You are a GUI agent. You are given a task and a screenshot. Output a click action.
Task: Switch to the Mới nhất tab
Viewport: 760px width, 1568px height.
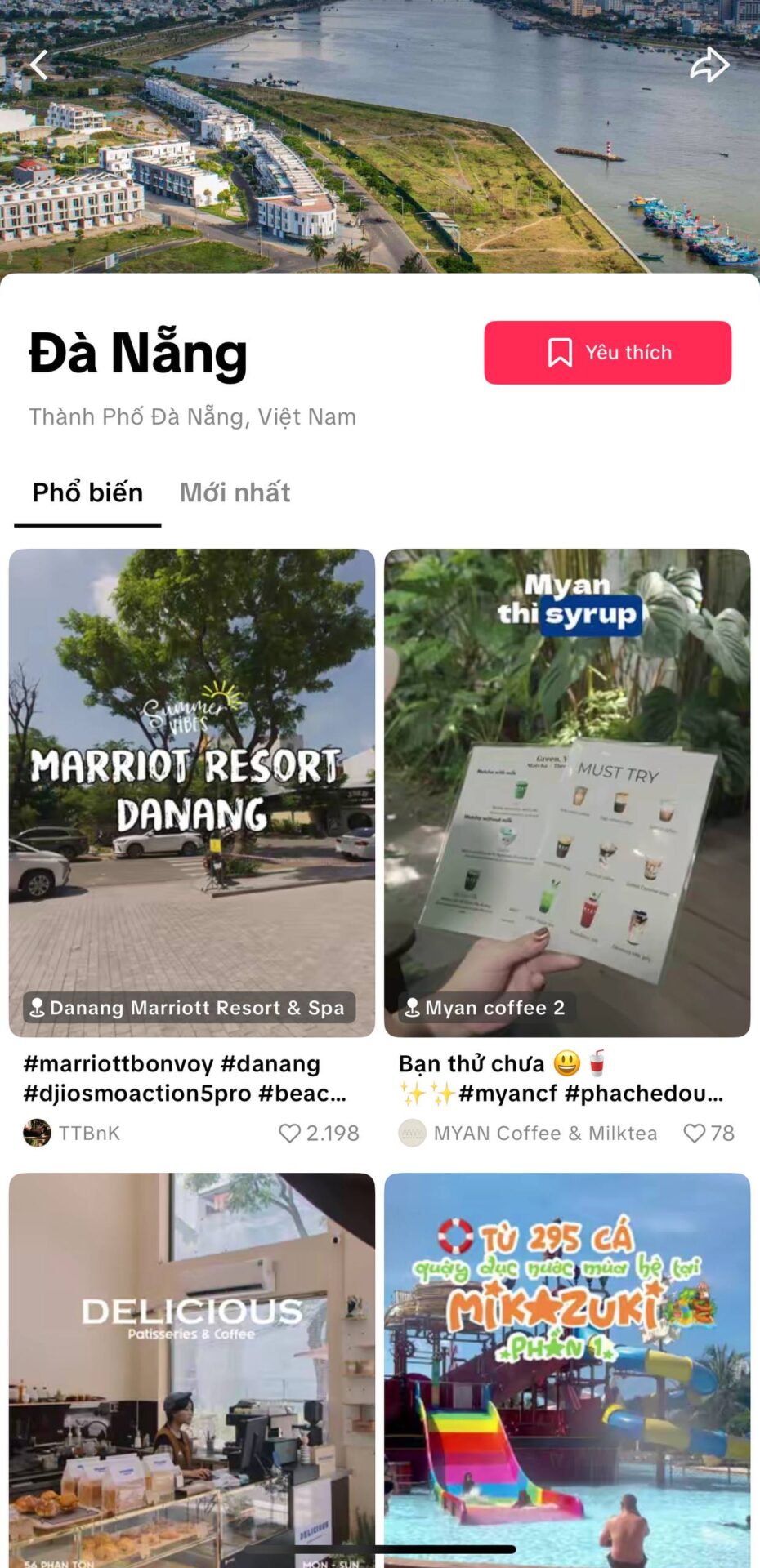click(x=235, y=492)
